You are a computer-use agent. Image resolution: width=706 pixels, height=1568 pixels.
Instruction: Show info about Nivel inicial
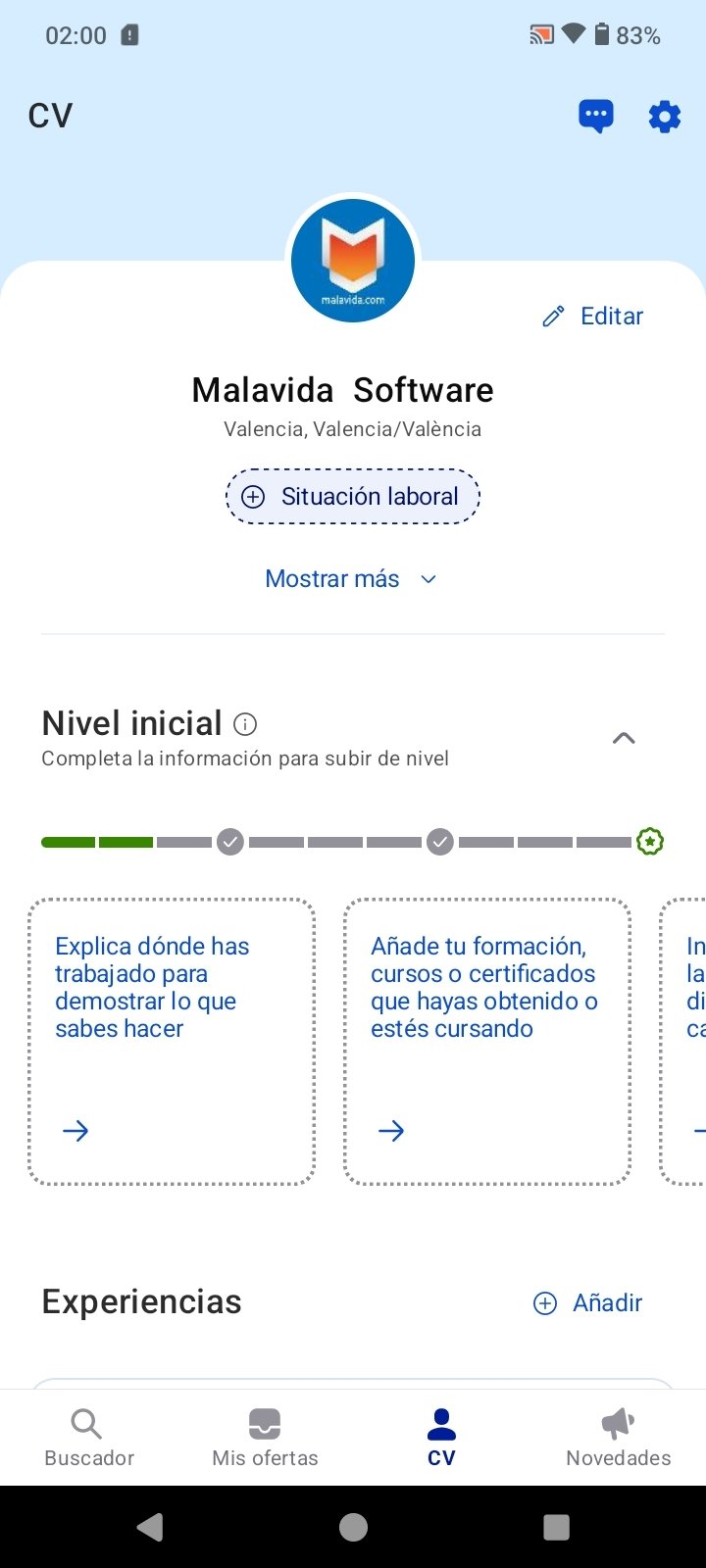tap(245, 724)
